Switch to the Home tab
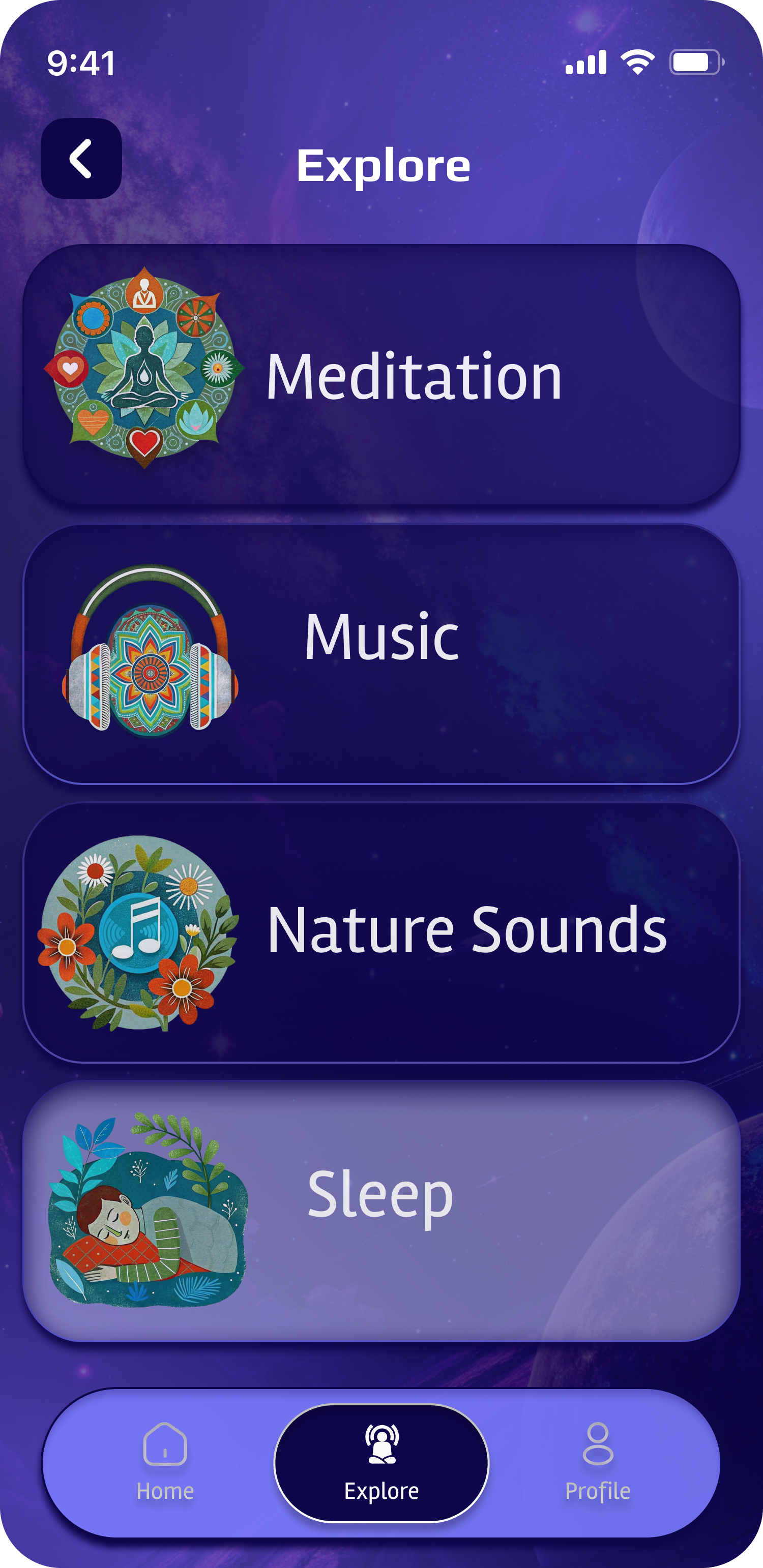Viewport: 763px width, 1568px height. point(165,1461)
